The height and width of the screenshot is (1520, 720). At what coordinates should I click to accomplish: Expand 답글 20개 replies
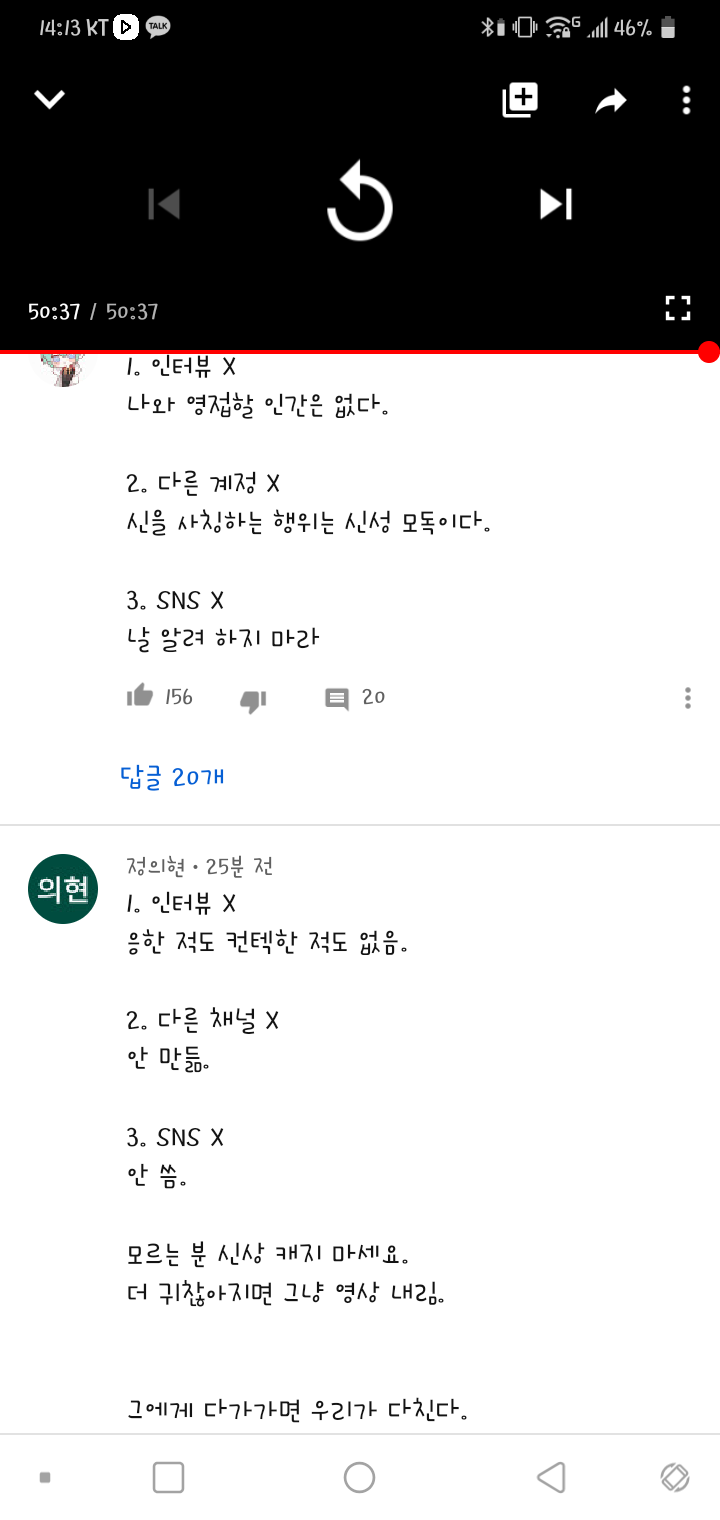pyautogui.click(x=172, y=777)
